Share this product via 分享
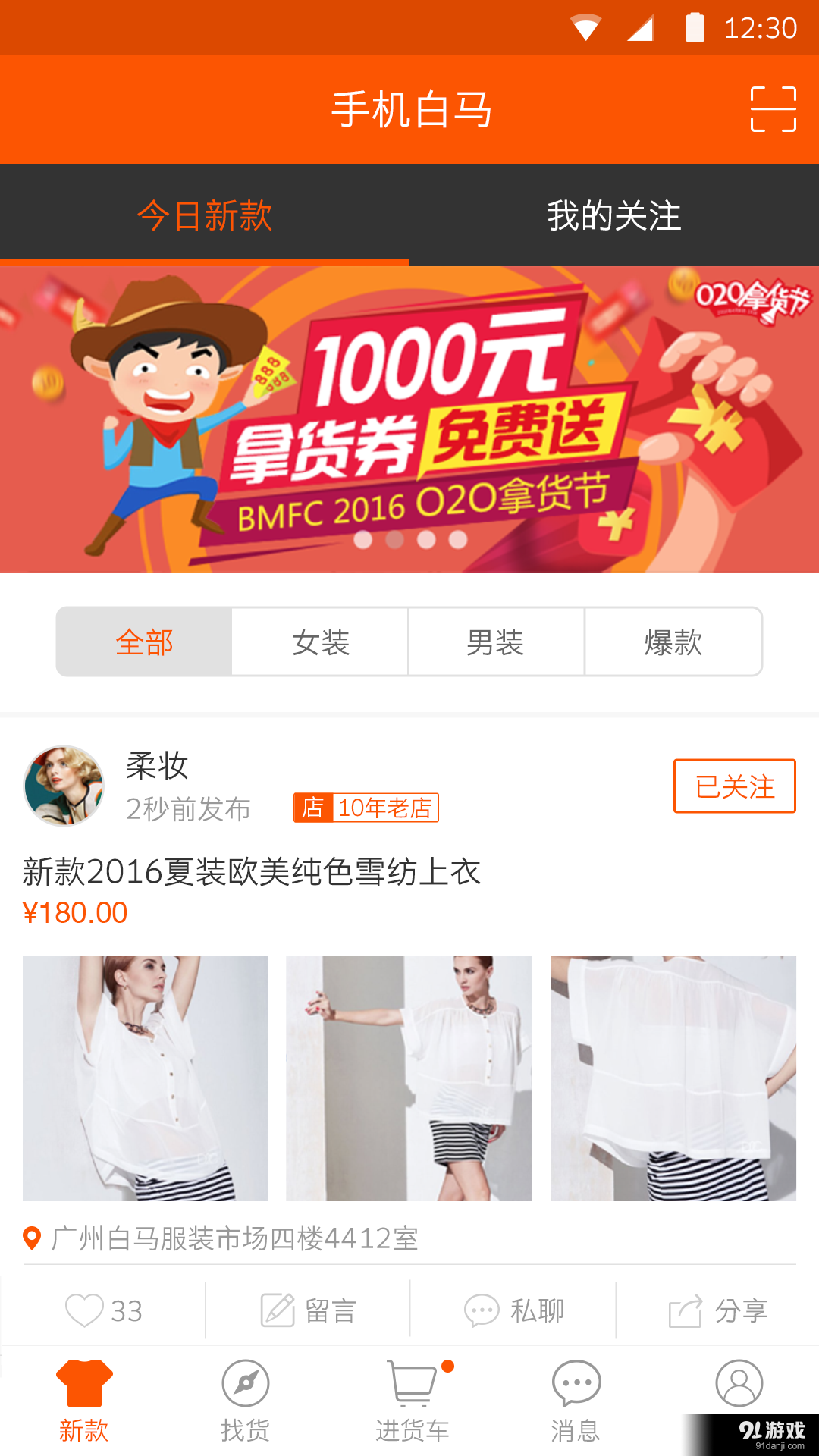 click(718, 1310)
